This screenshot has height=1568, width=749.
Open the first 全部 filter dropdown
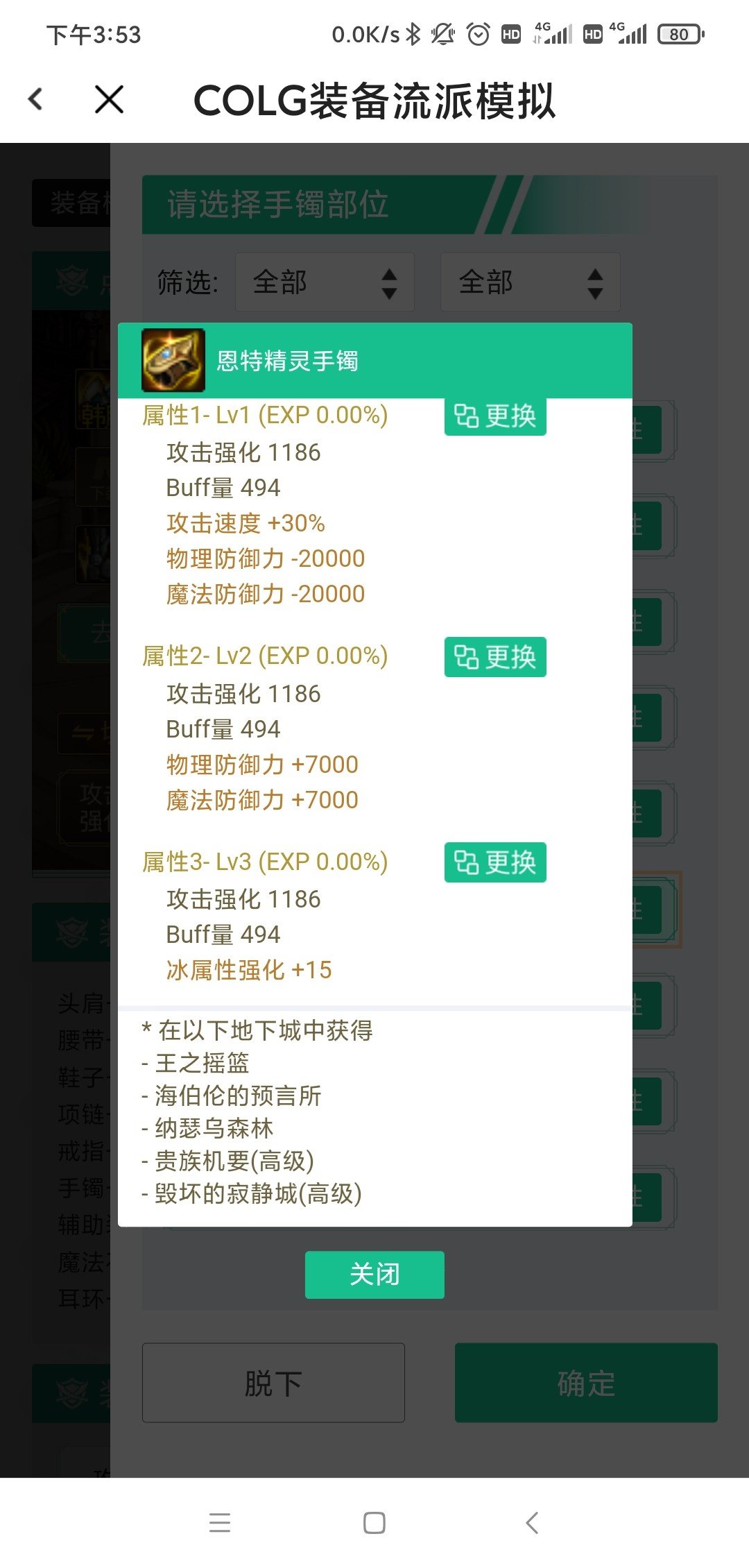pyautogui.click(x=325, y=282)
